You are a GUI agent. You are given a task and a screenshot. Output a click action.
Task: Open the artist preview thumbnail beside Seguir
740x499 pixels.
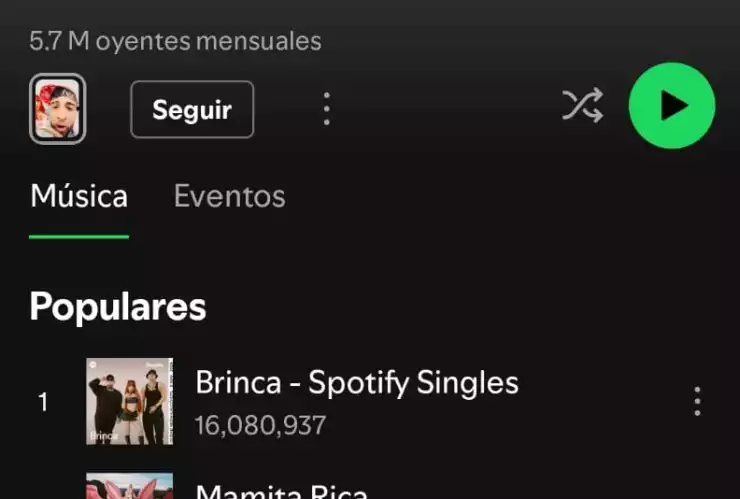pos(58,109)
